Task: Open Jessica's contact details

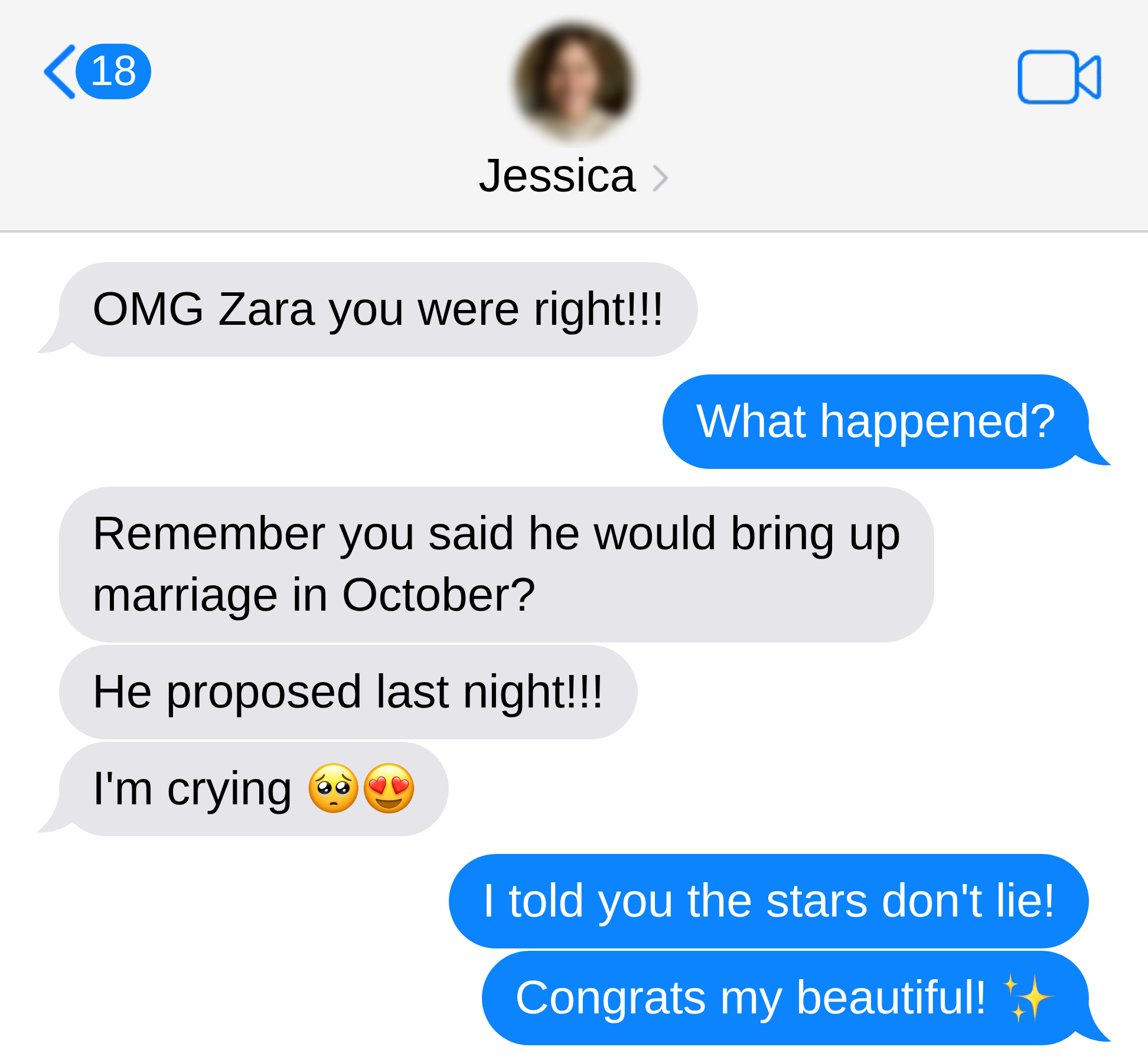Action: point(572,176)
